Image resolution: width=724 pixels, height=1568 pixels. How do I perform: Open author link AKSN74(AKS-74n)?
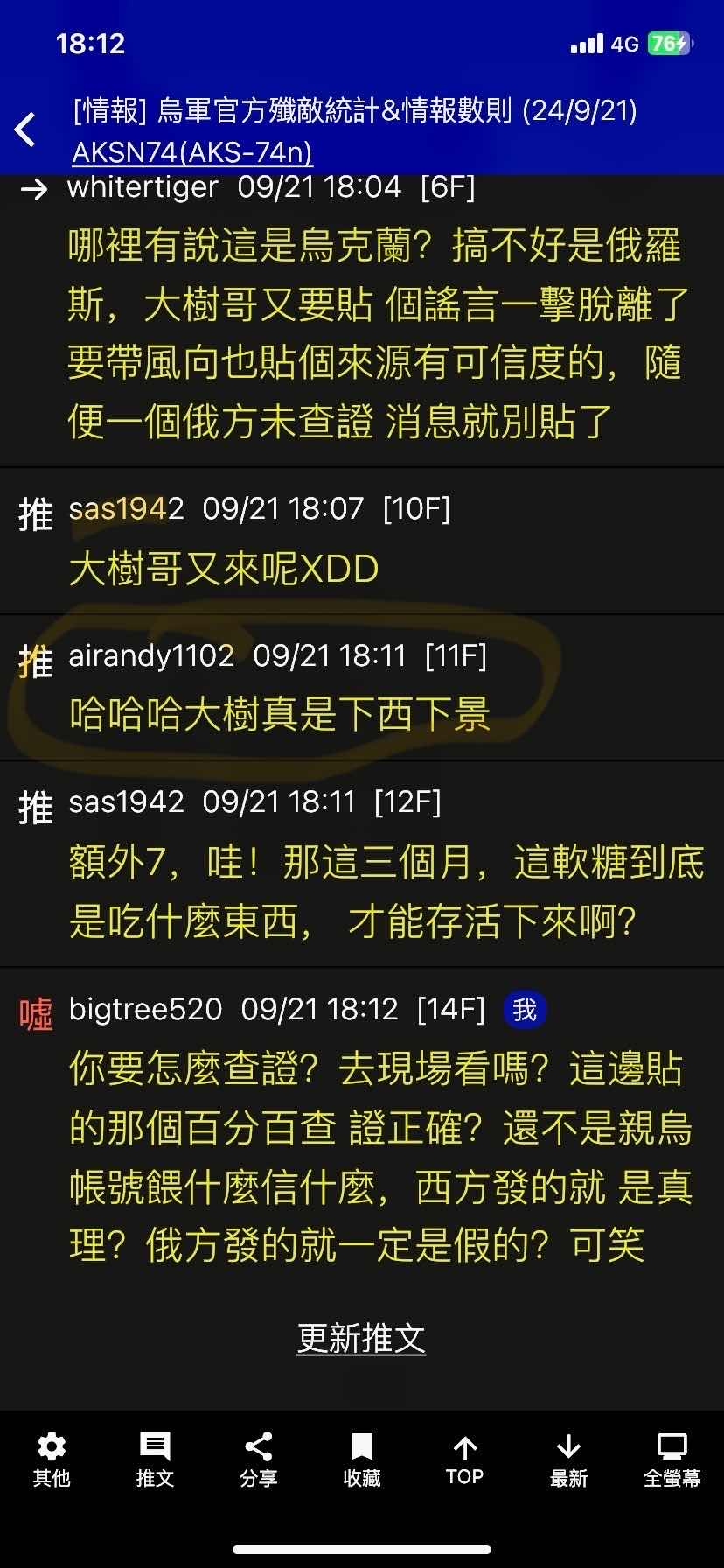[x=191, y=152]
